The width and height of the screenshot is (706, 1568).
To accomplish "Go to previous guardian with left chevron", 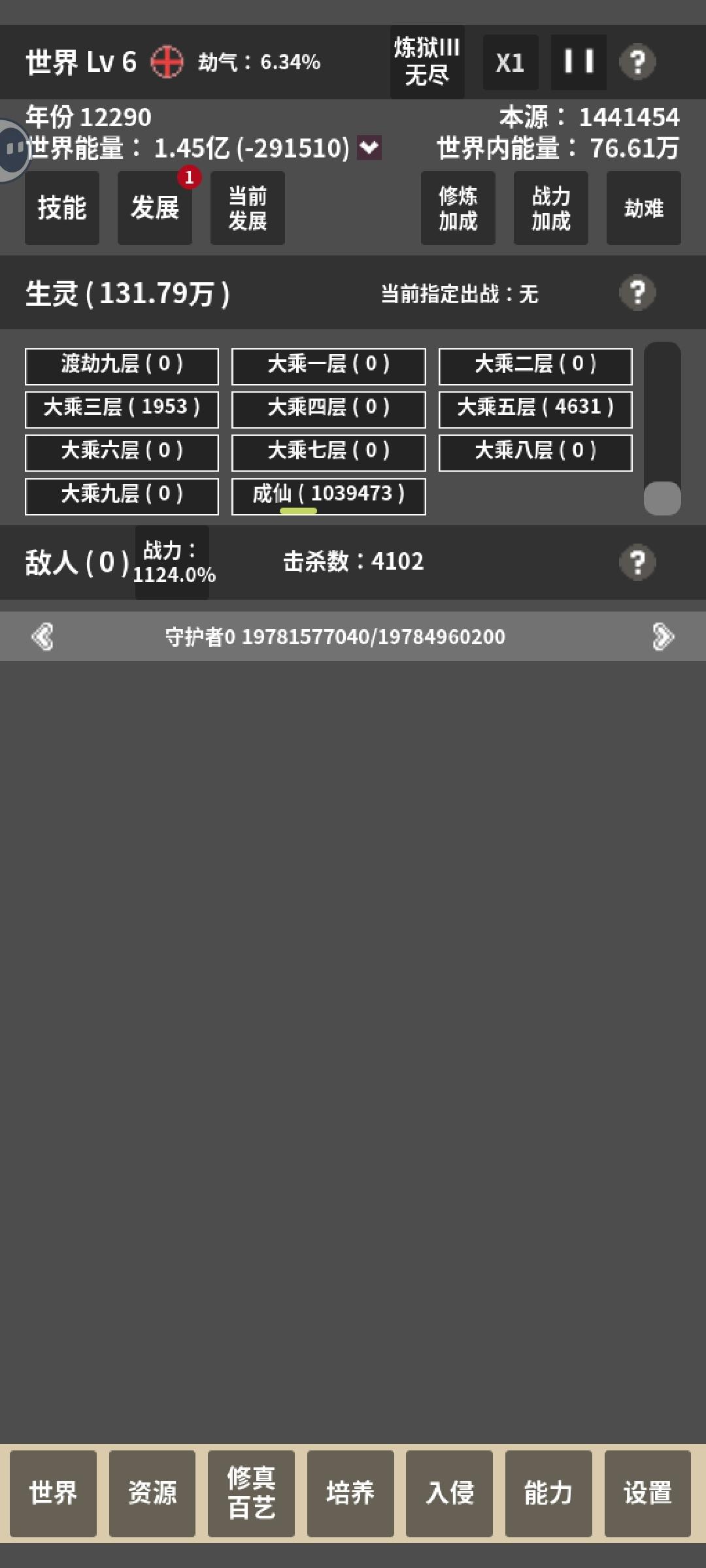I will tap(42, 636).
